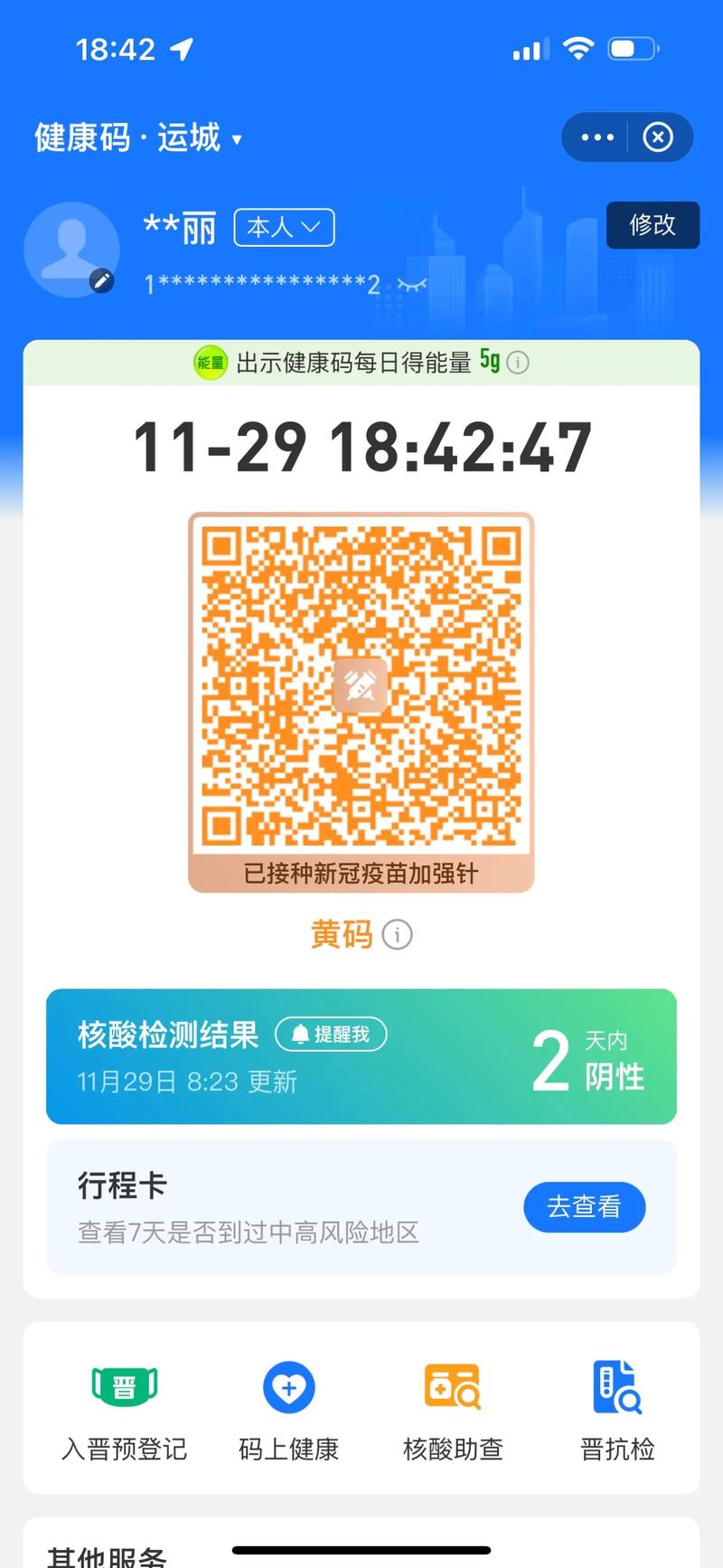The image size is (723, 1568).
Task: Tap the energy 能量 green icon
Action: [210, 363]
